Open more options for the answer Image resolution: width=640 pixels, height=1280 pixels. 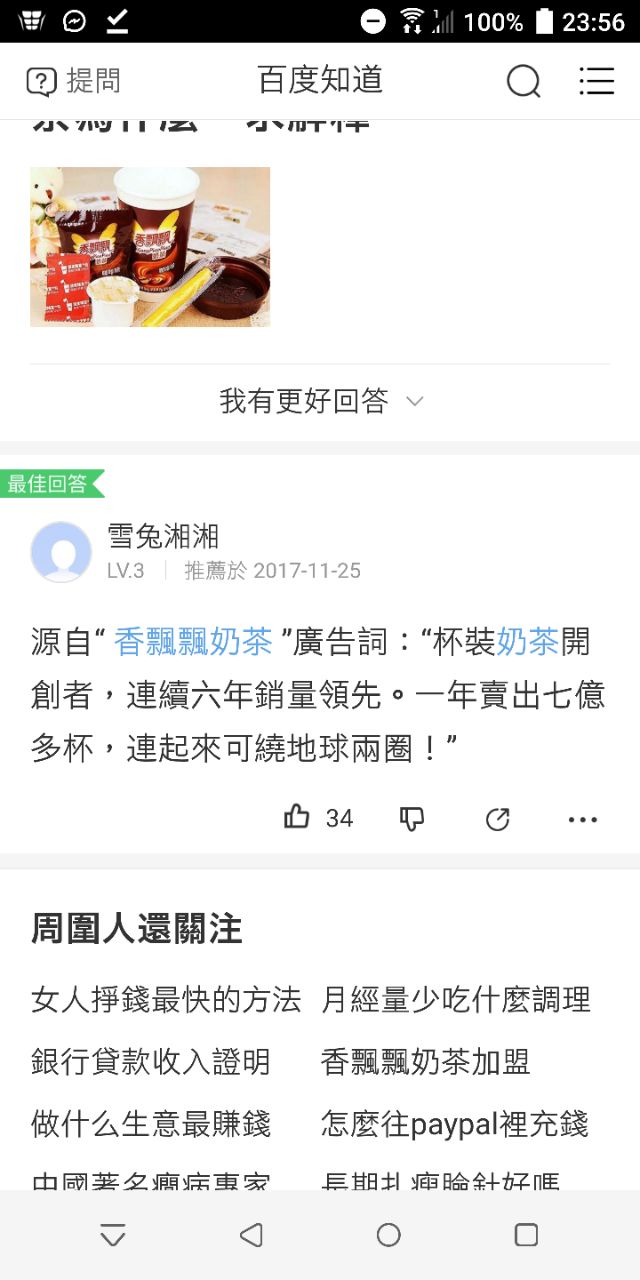point(582,819)
